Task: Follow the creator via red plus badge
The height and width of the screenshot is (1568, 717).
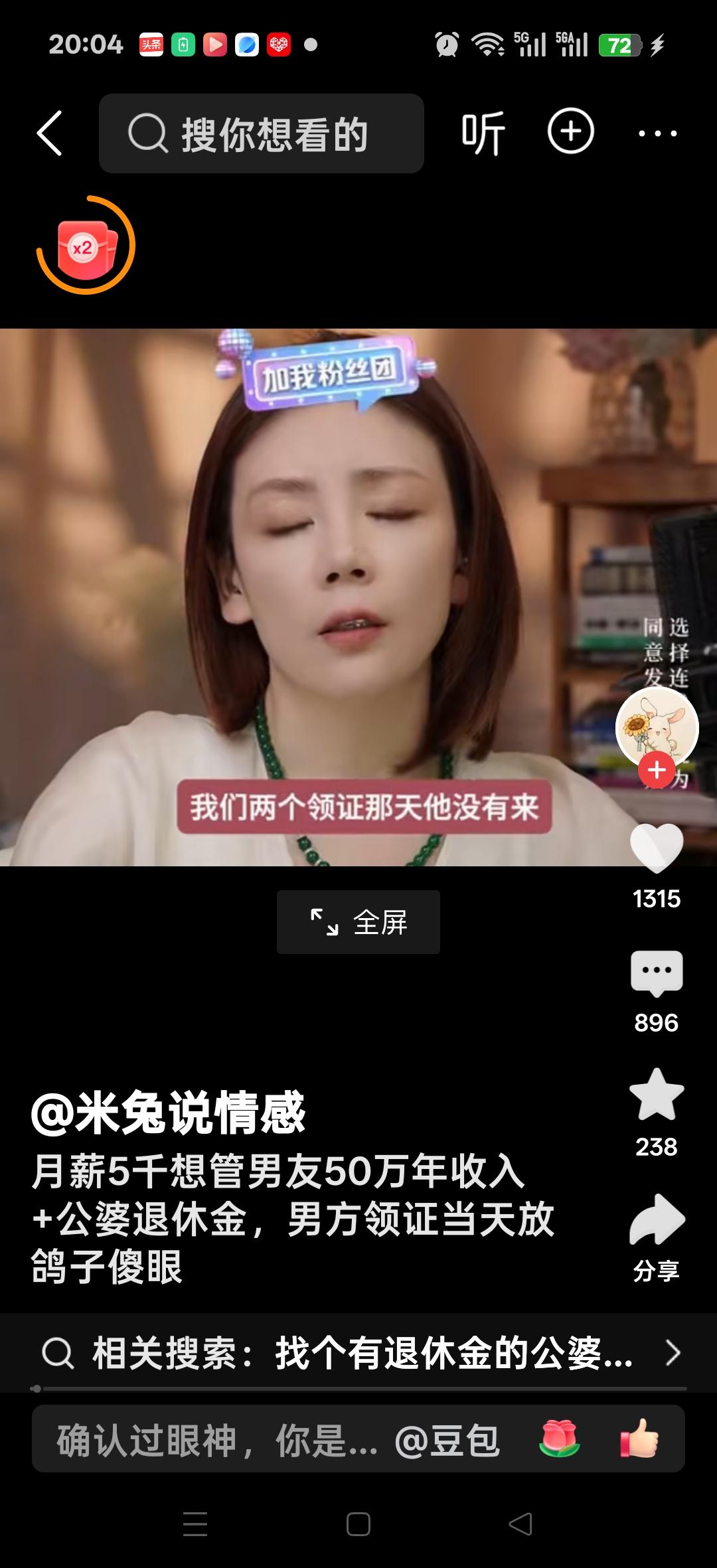Action: [657, 770]
